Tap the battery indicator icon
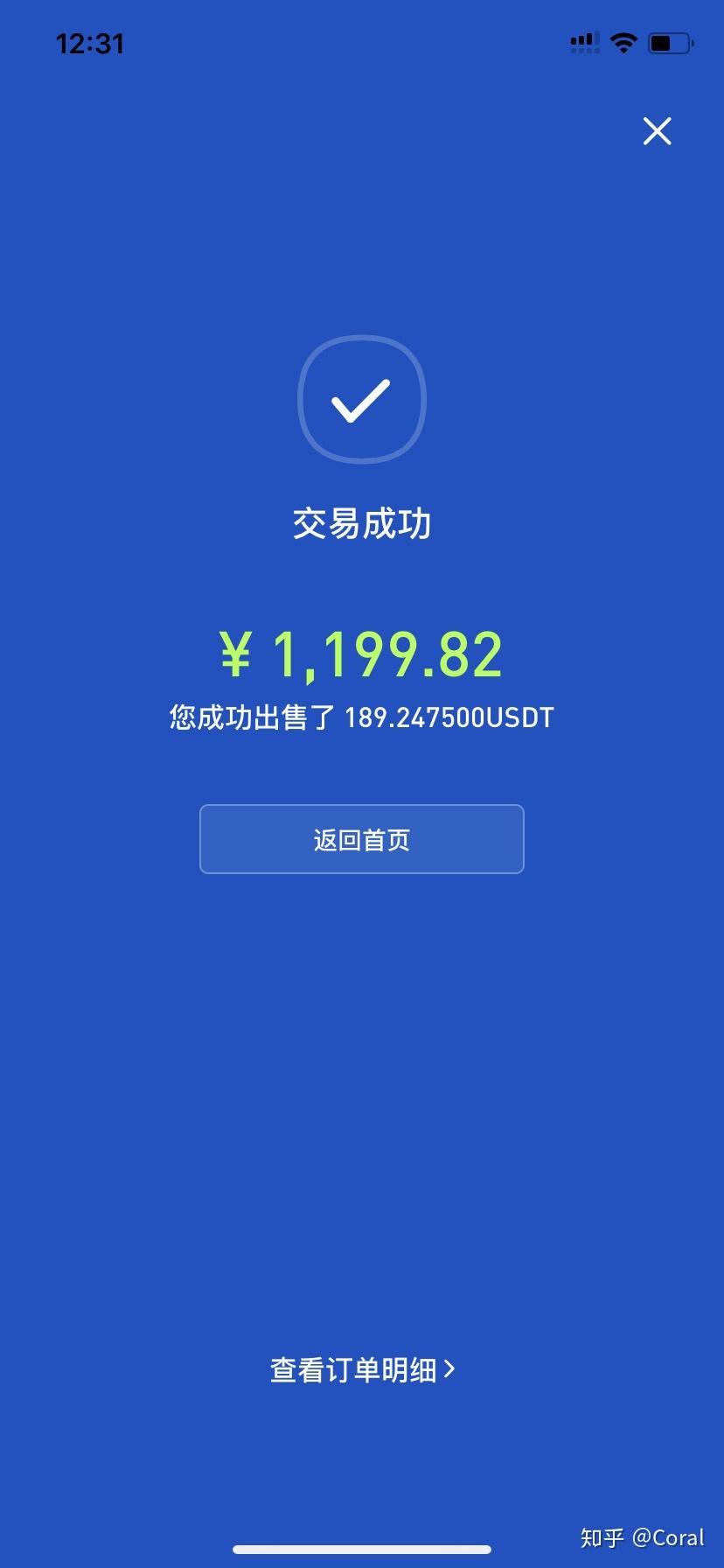The width and height of the screenshot is (724, 1568). click(x=670, y=42)
